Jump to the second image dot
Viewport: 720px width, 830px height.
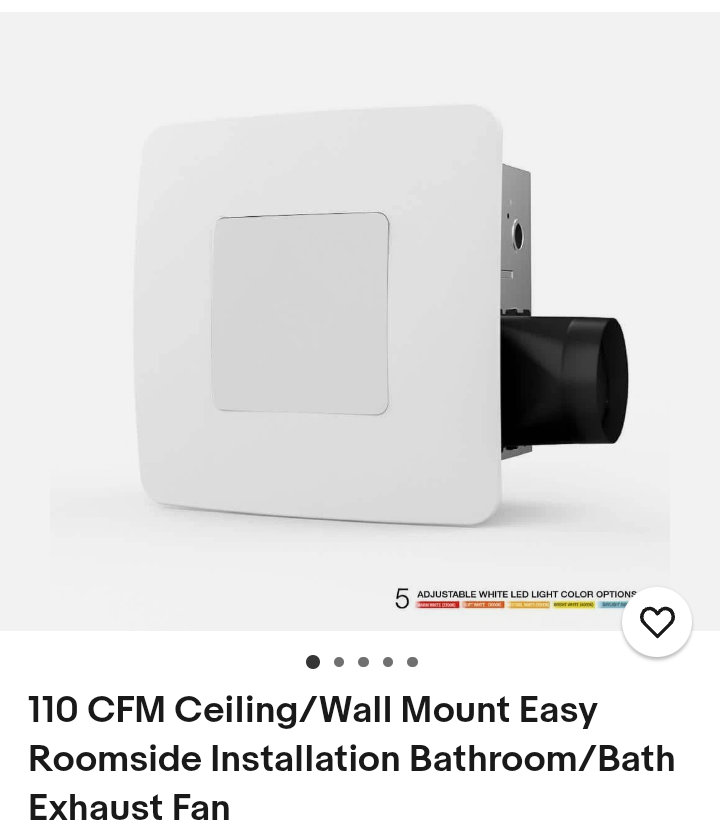[339, 662]
